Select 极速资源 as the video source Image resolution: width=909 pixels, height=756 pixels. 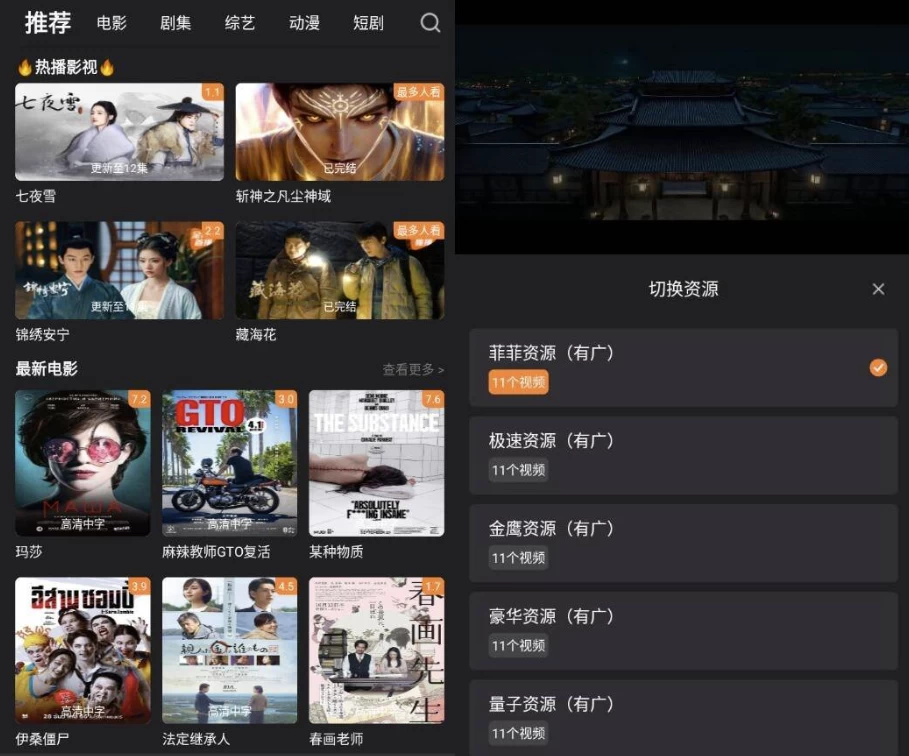[683, 455]
